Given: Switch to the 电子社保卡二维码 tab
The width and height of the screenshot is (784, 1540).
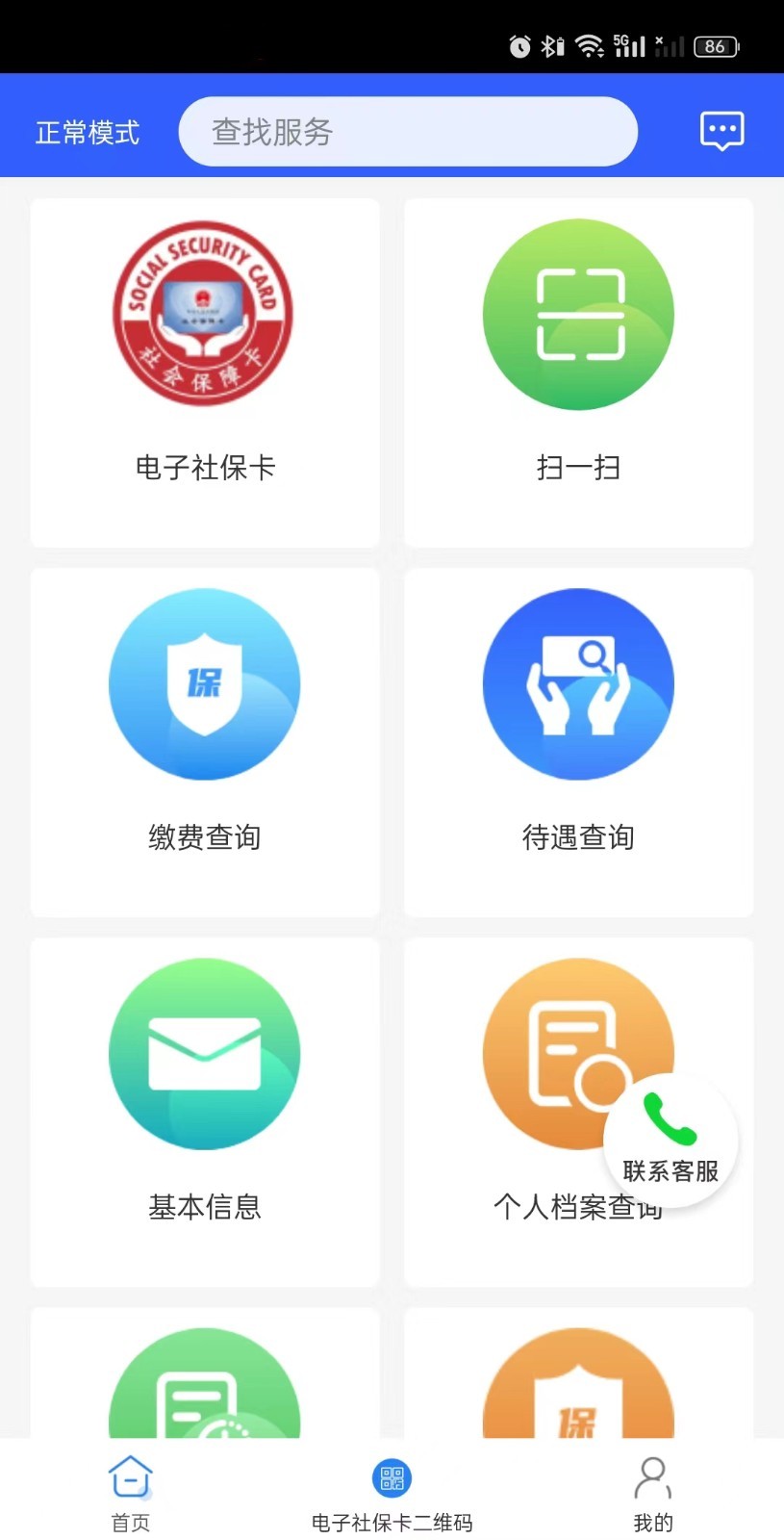Looking at the screenshot, I should point(392,1493).
